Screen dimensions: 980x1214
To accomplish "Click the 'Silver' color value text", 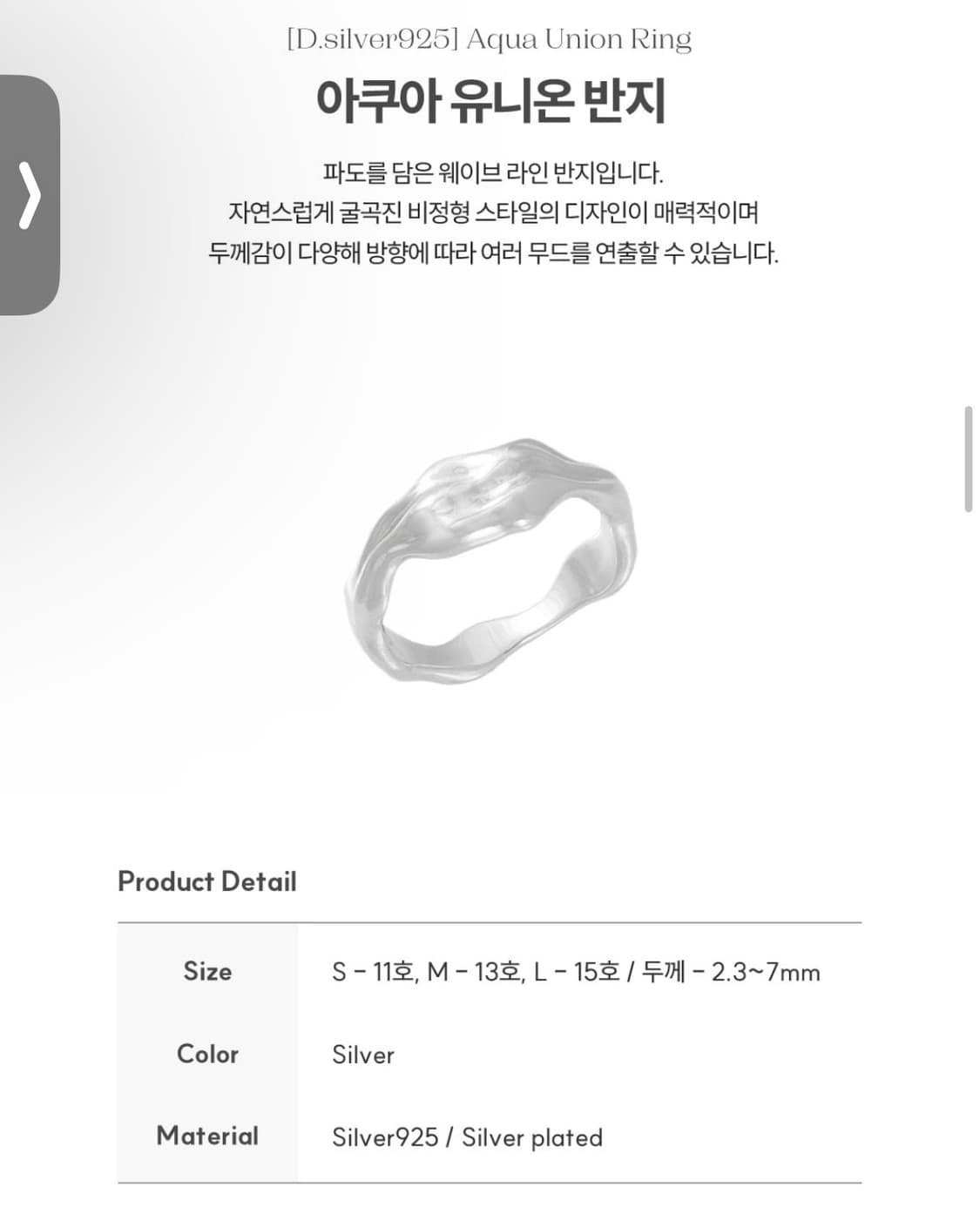I will click(x=362, y=1055).
